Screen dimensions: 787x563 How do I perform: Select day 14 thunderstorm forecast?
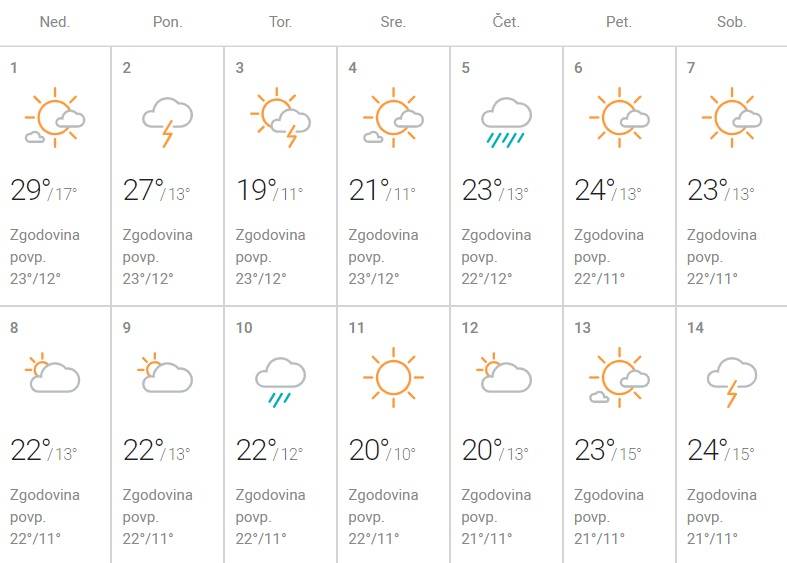point(732,434)
